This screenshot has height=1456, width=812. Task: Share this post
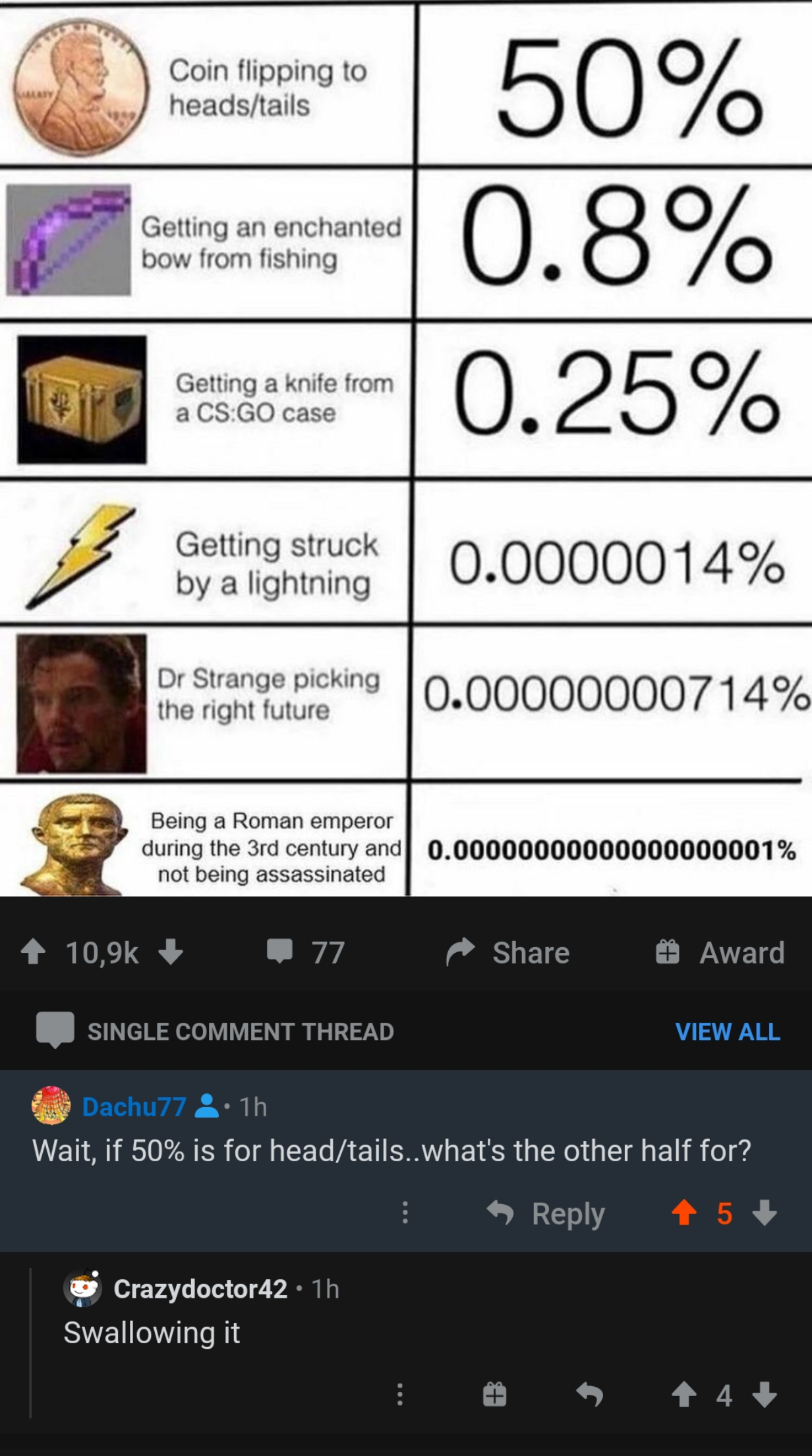pos(507,952)
